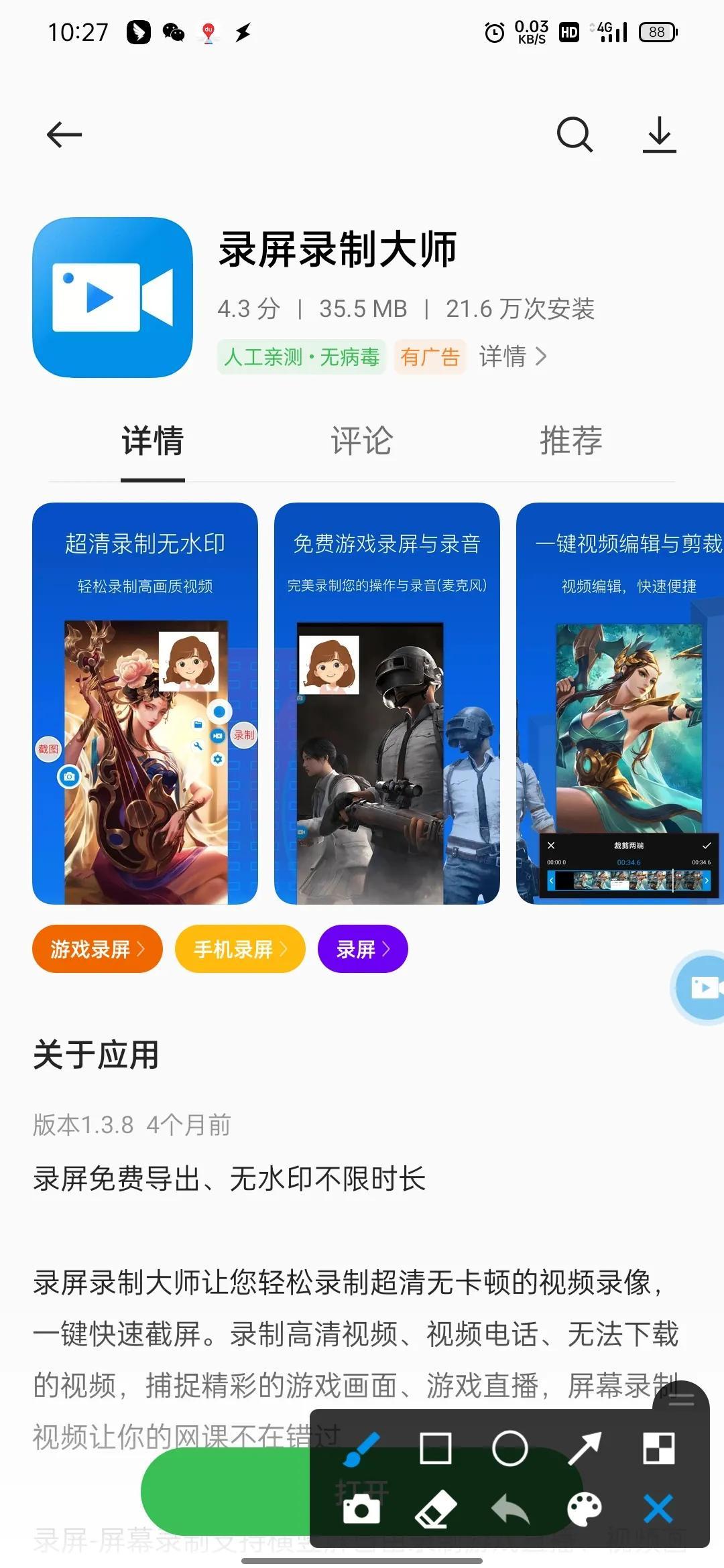Image resolution: width=724 pixels, height=1568 pixels.
Task: Open the downloads manager icon
Action: pos(659,135)
